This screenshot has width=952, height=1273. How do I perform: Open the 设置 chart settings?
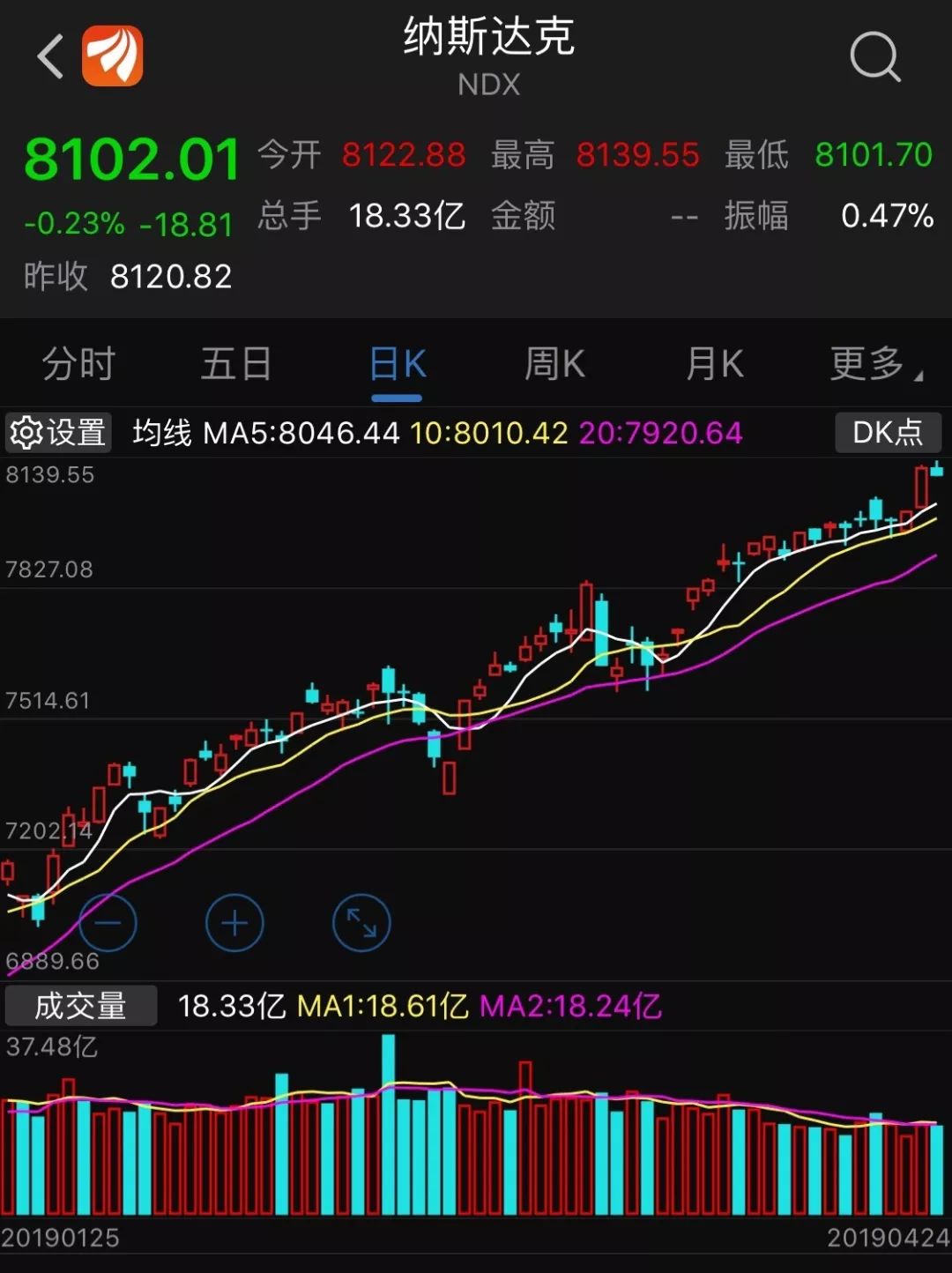58,433
